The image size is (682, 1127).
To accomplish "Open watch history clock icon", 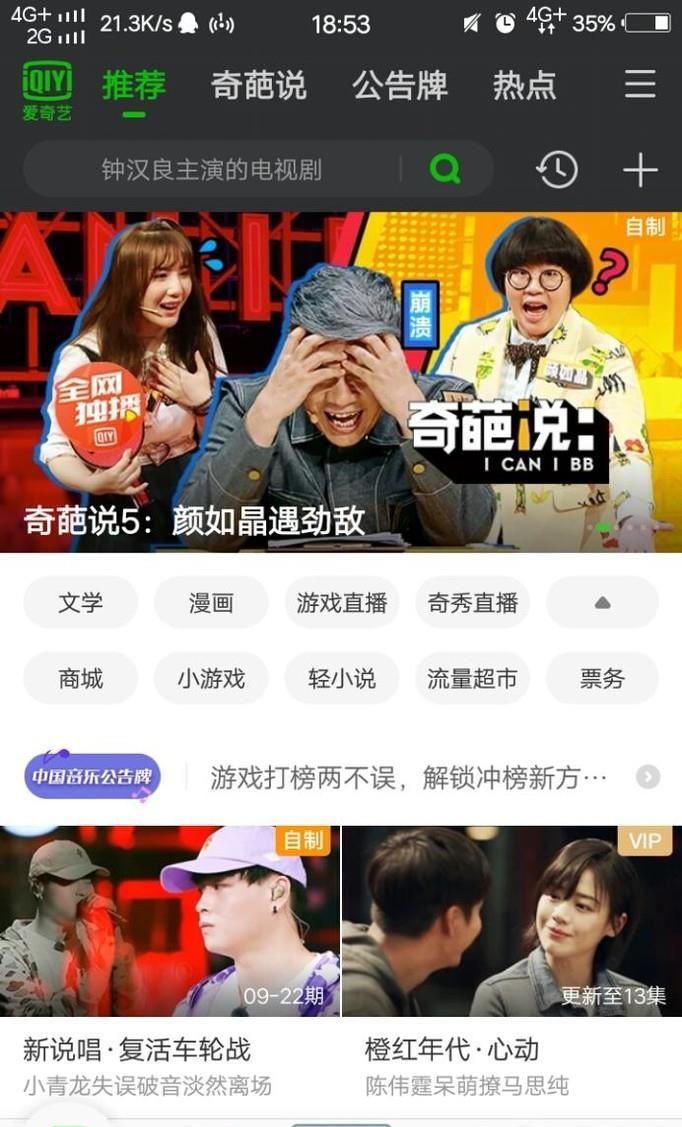I will pos(557,170).
